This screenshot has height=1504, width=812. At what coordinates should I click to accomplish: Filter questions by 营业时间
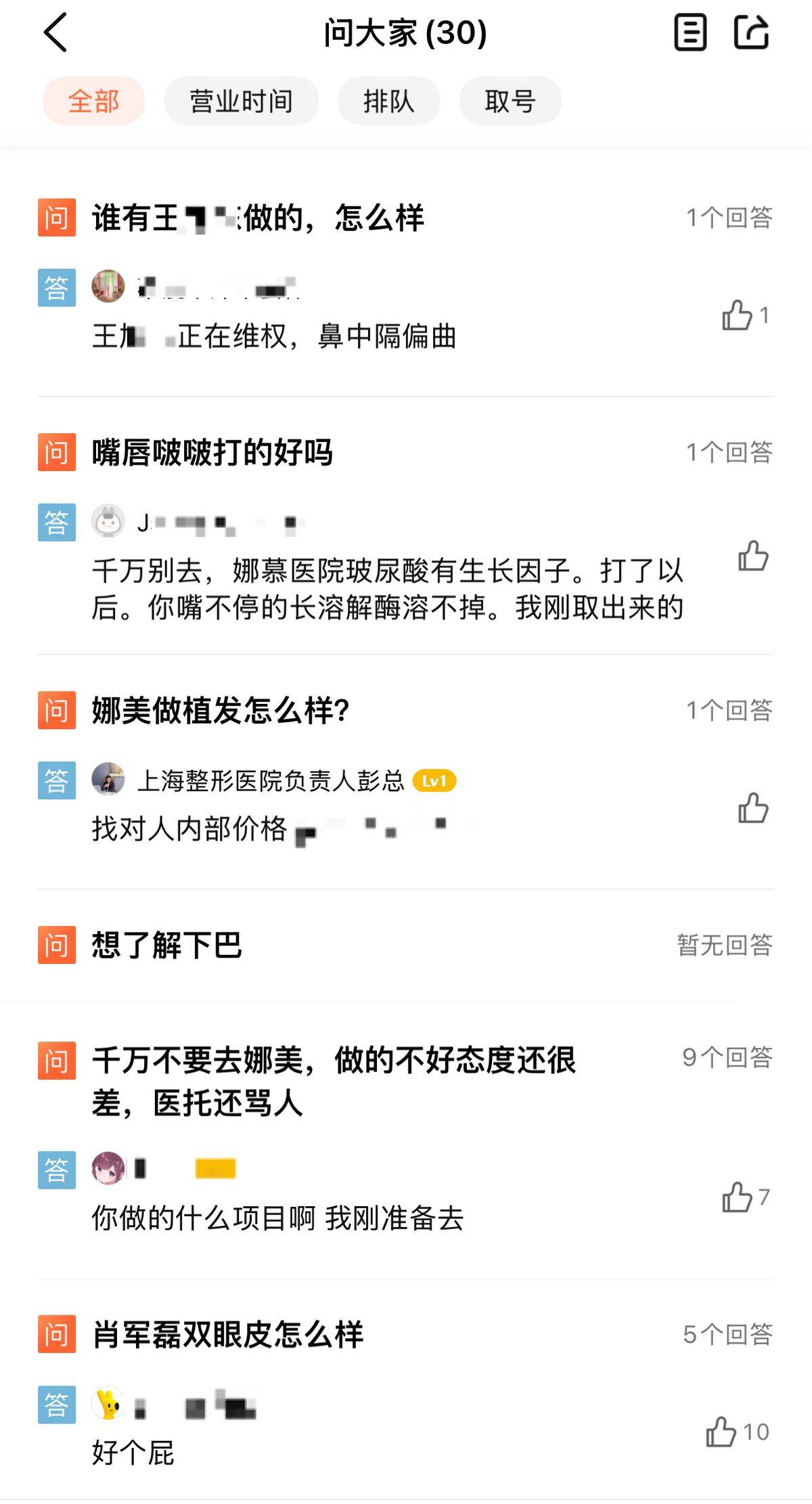(x=242, y=102)
